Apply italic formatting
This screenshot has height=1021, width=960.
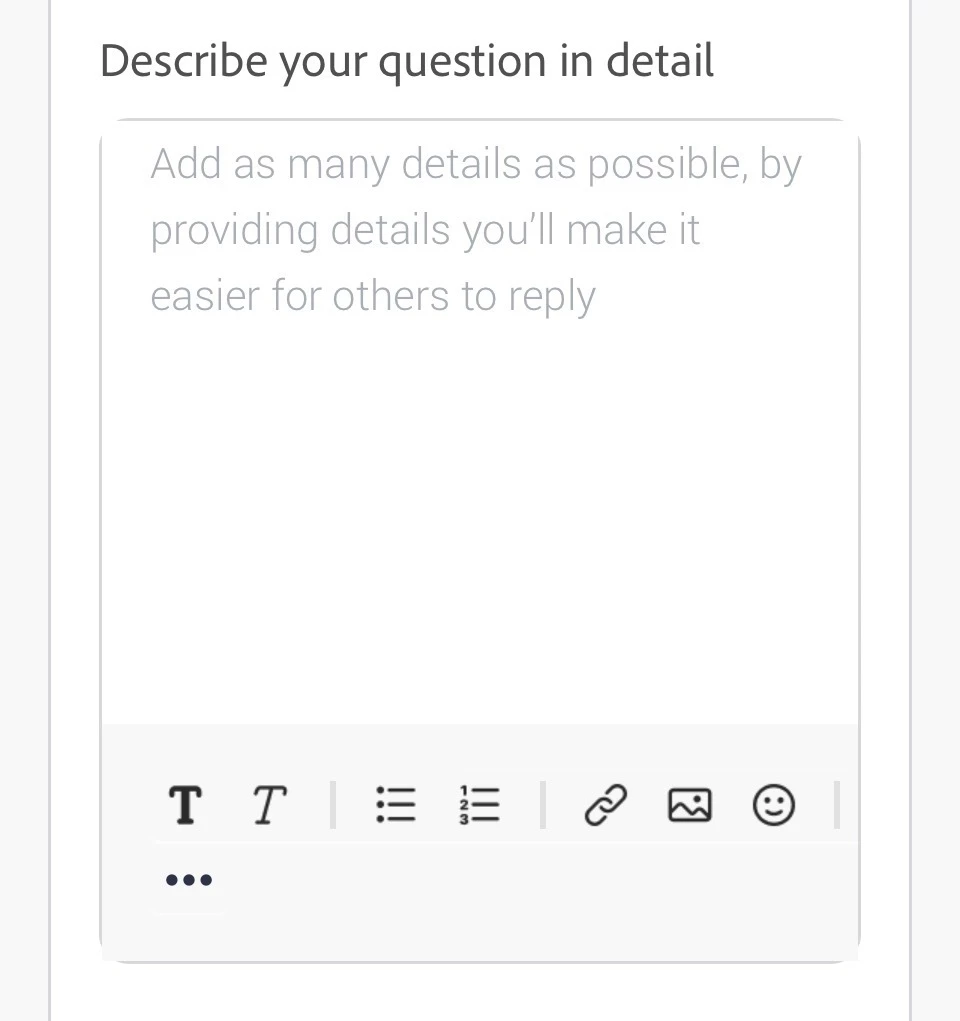(268, 805)
